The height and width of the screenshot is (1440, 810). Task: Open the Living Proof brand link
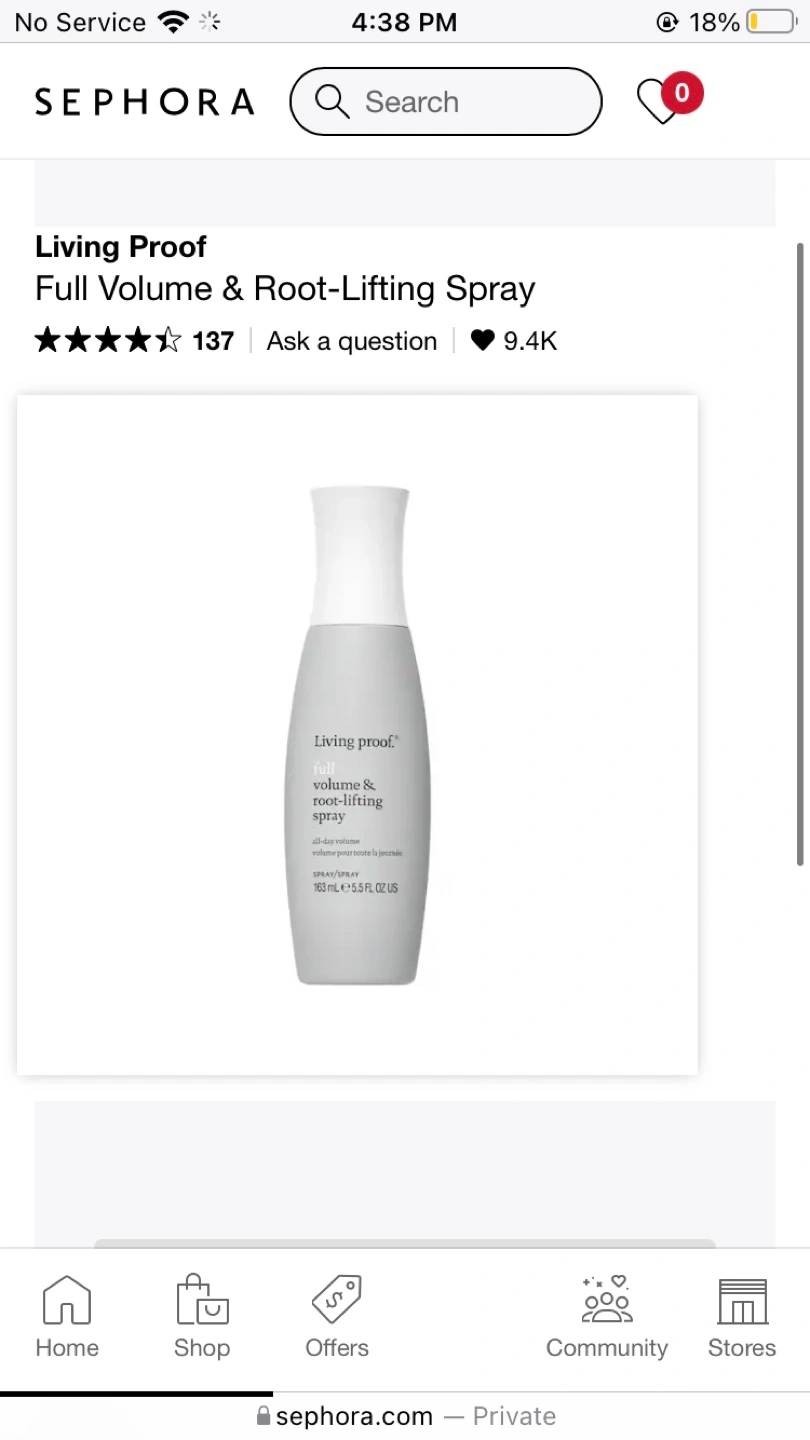pyautogui.click(x=121, y=246)
